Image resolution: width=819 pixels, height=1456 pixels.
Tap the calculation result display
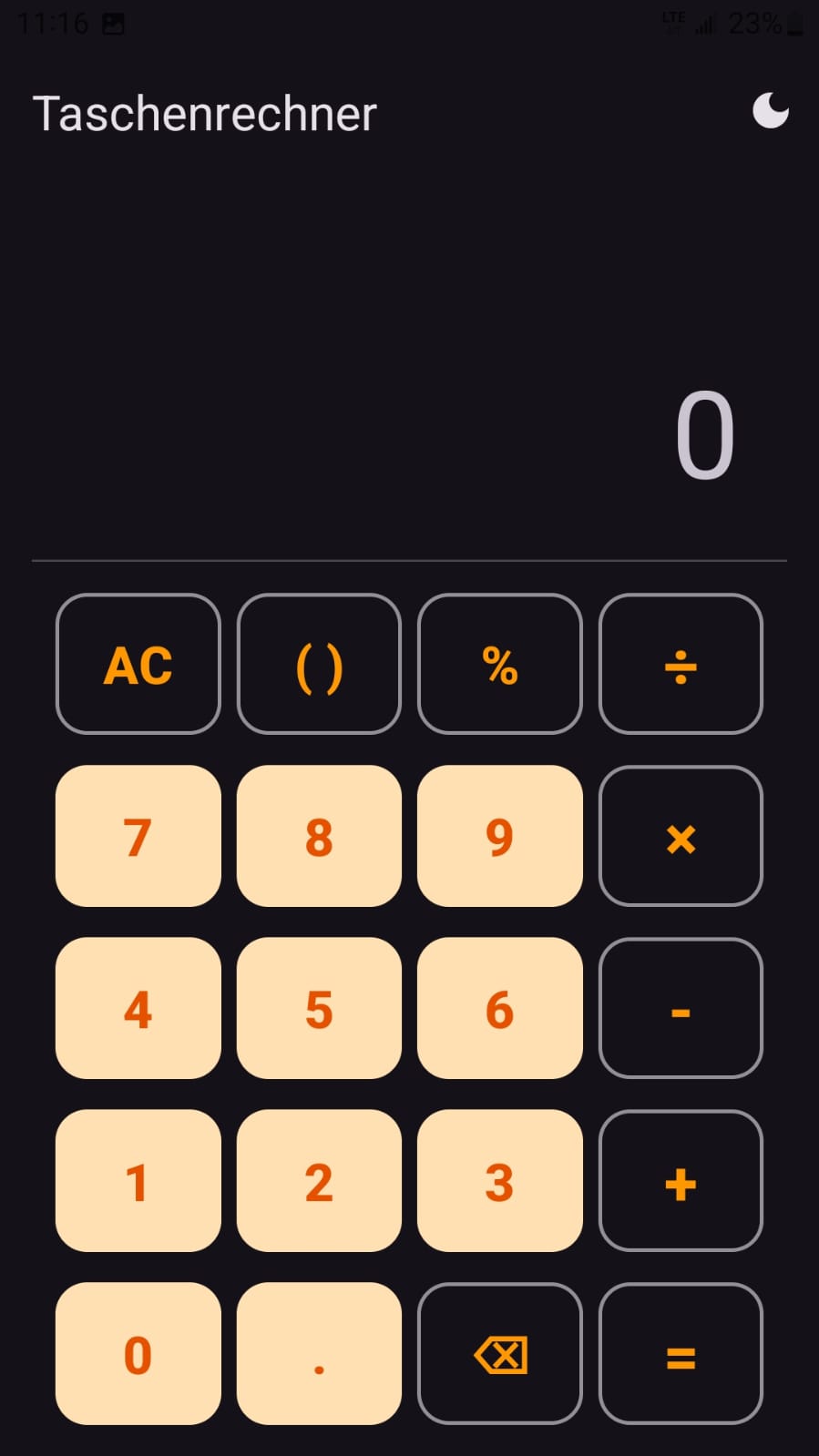pos(707,437)
